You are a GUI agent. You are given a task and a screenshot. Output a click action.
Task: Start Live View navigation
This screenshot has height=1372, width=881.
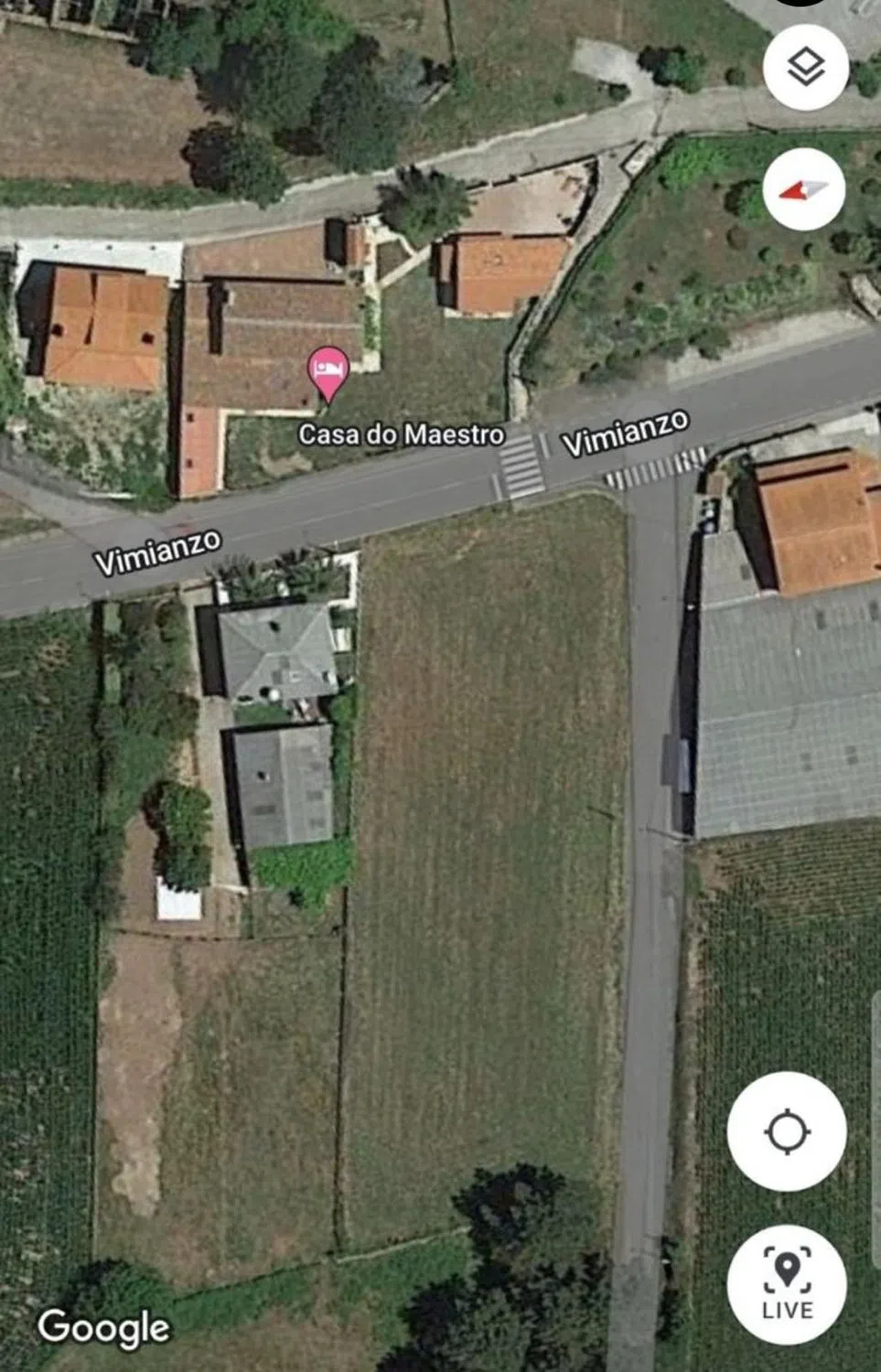coord(787,1284)
